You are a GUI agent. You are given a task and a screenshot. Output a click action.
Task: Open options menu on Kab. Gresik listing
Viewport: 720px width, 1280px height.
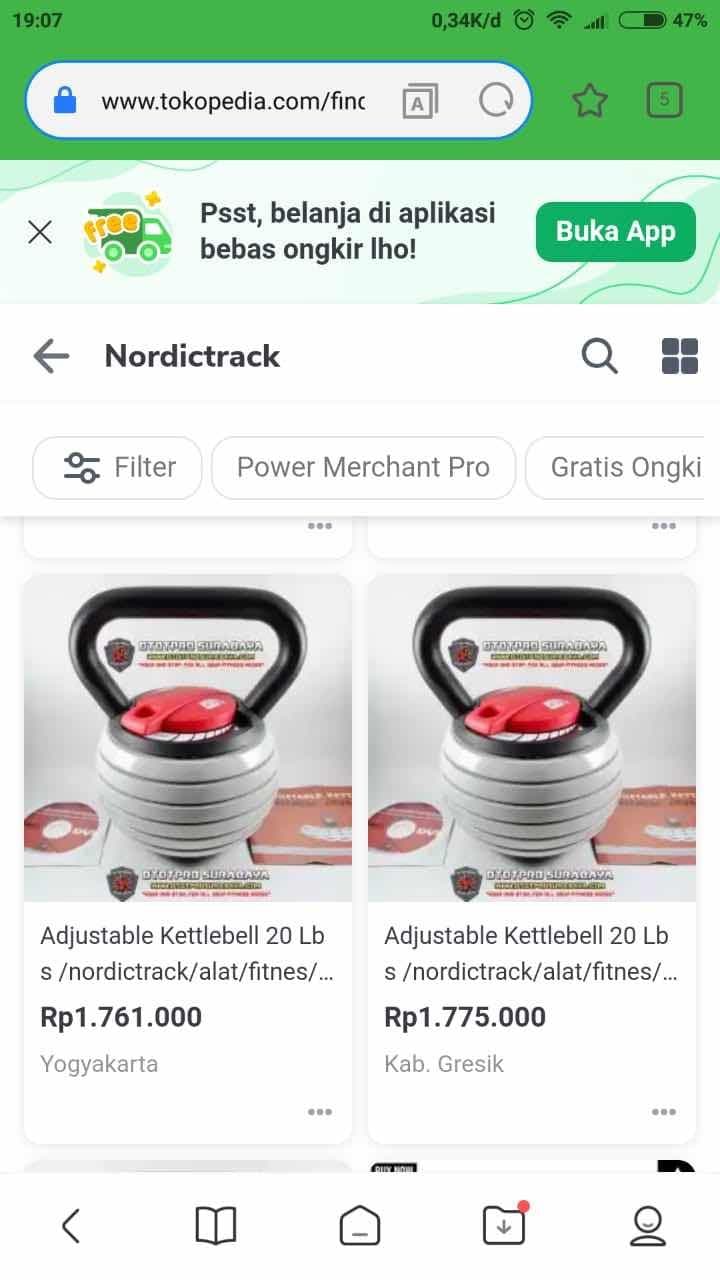click(x=664, y=1111)
